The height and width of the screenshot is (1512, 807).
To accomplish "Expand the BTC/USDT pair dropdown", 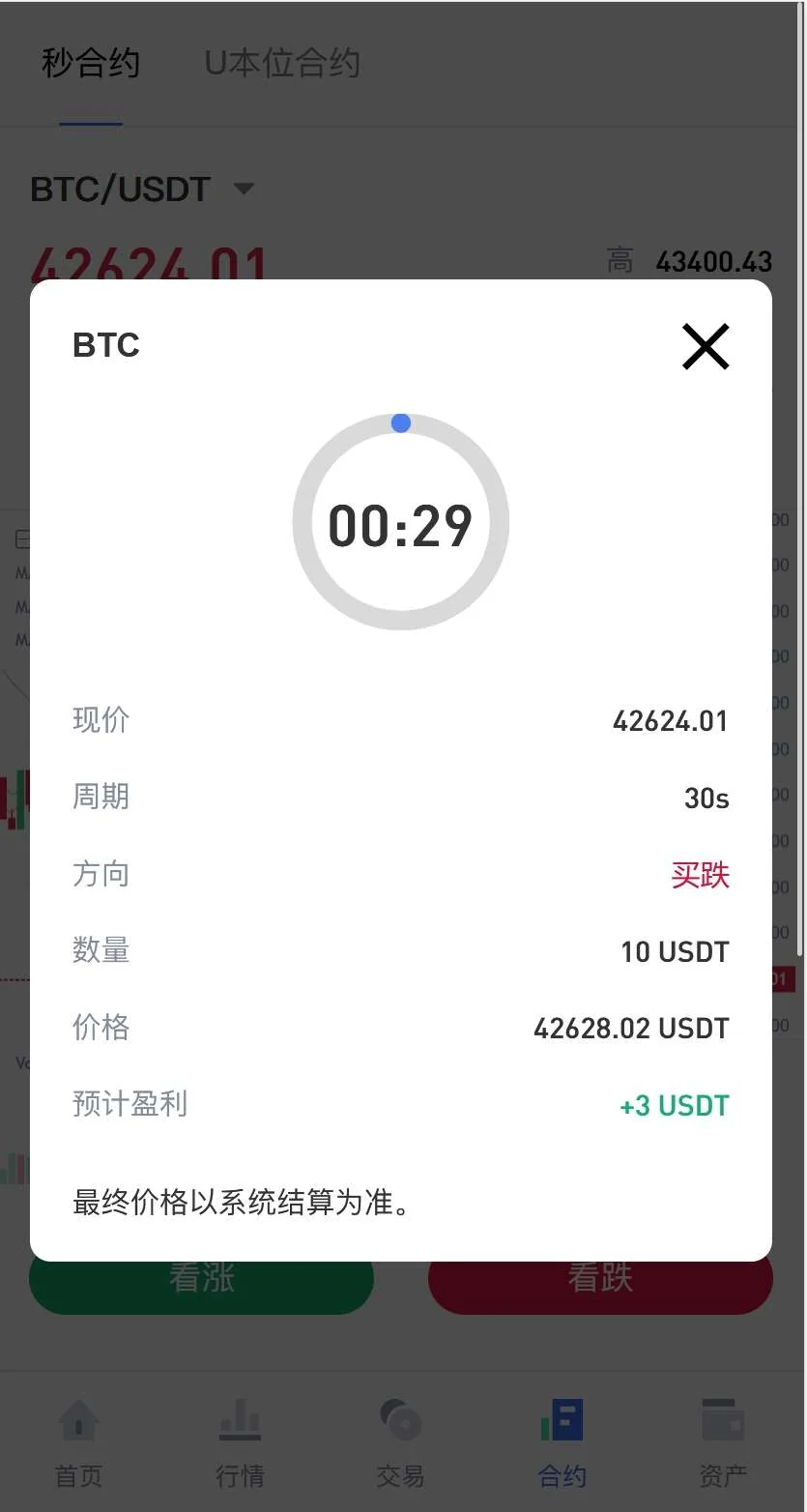I will coord(244,189).
